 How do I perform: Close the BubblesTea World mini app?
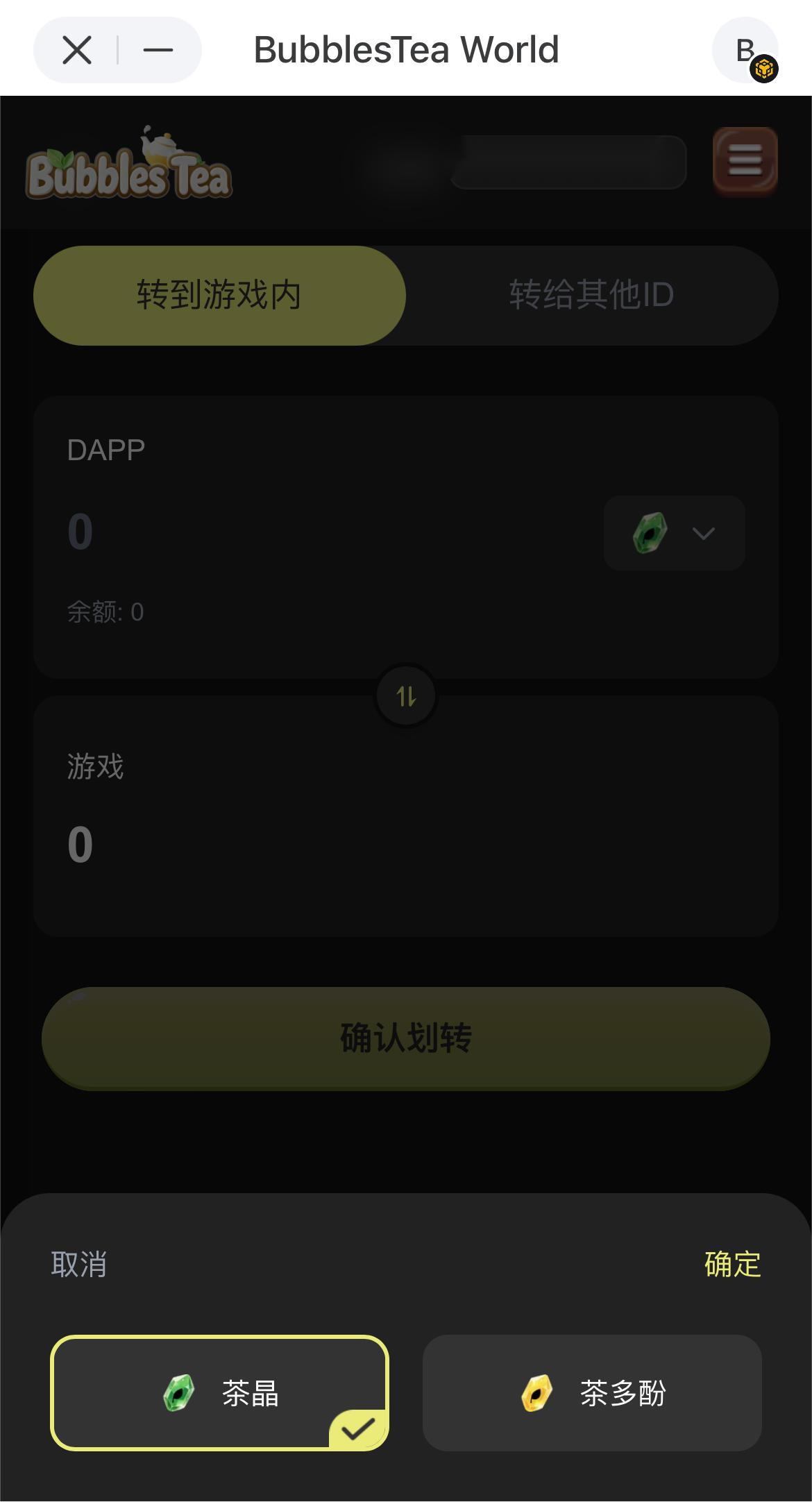(x=77, y=50)
